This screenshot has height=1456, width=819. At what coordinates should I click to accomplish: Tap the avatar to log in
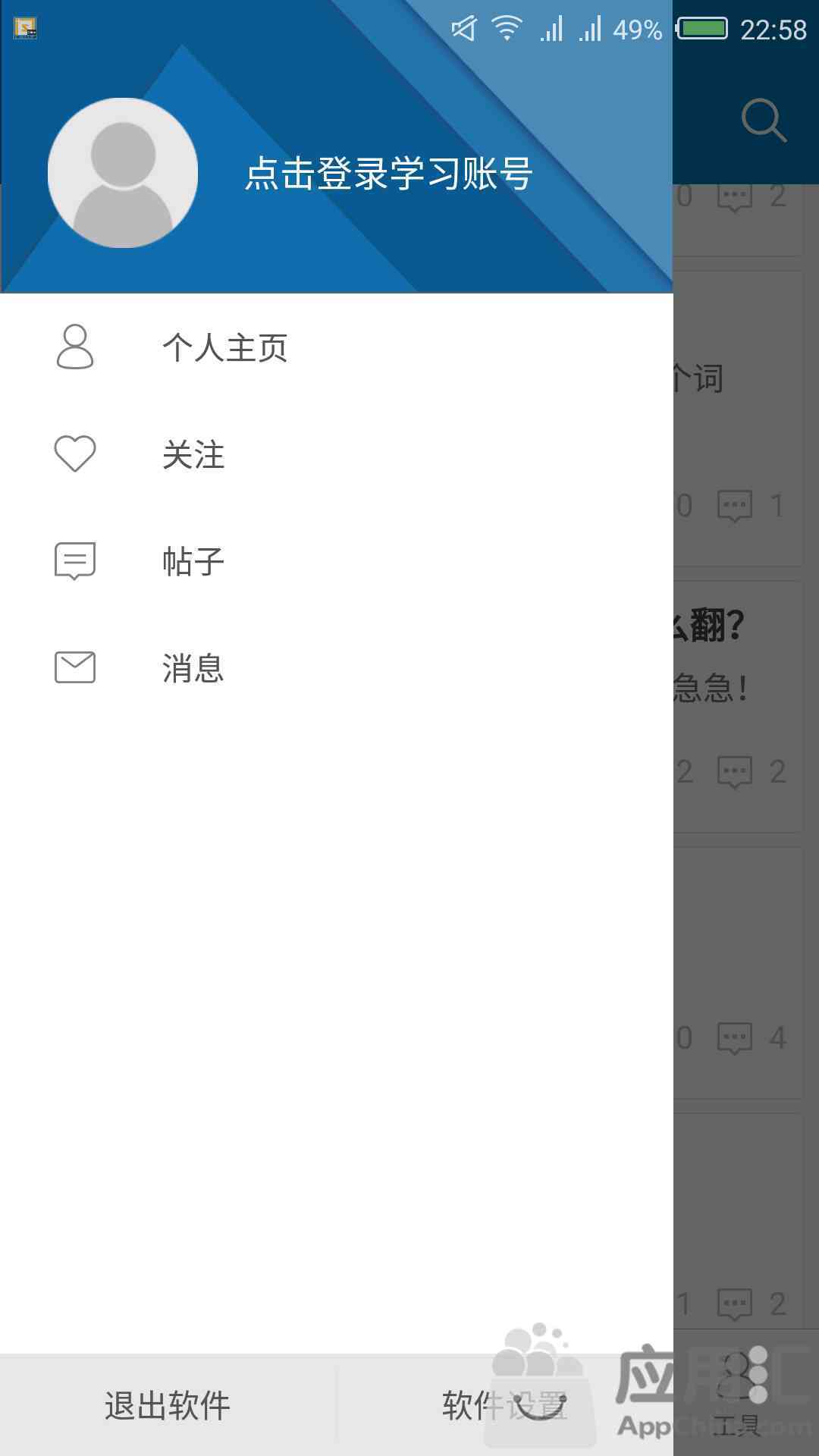(x=123, y=173)
